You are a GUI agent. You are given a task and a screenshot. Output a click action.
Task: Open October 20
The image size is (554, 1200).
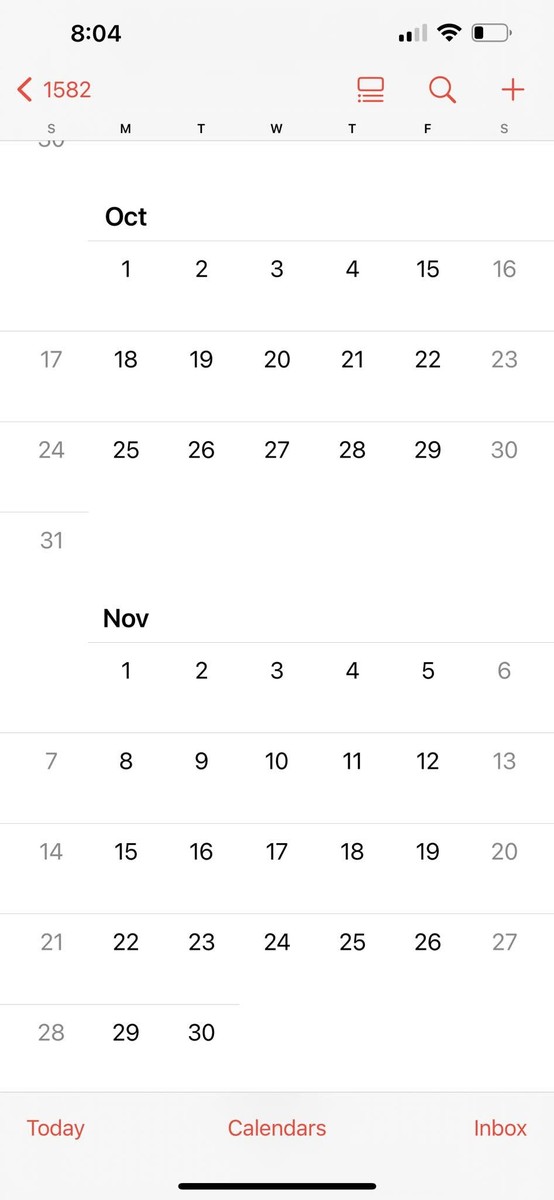click(277, 360)
